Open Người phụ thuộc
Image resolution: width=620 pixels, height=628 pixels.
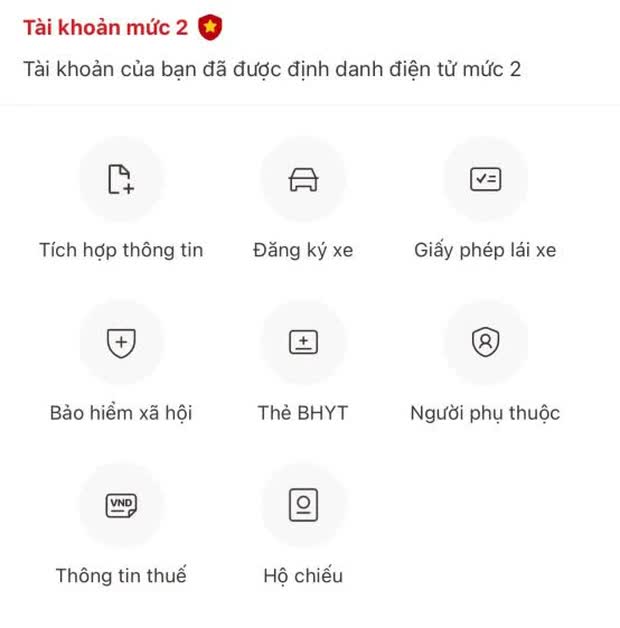[485, 343]
